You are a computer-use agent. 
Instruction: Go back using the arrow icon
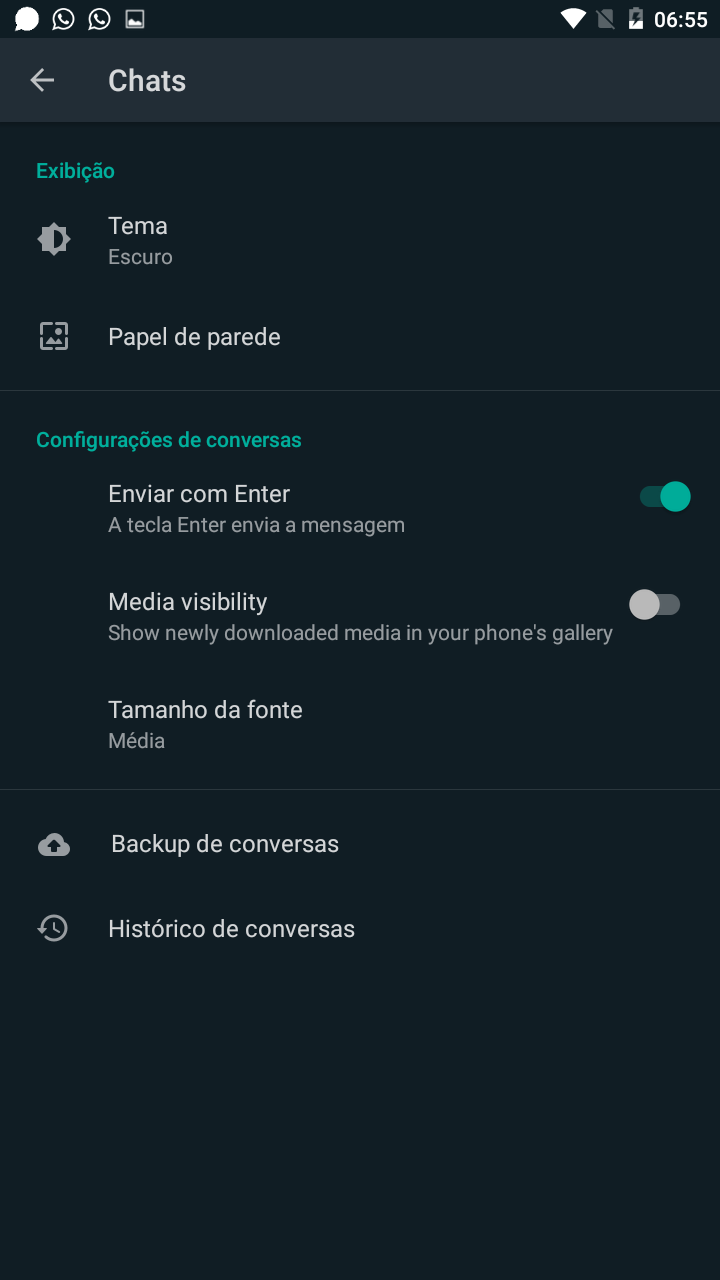[x=42, y=80]
